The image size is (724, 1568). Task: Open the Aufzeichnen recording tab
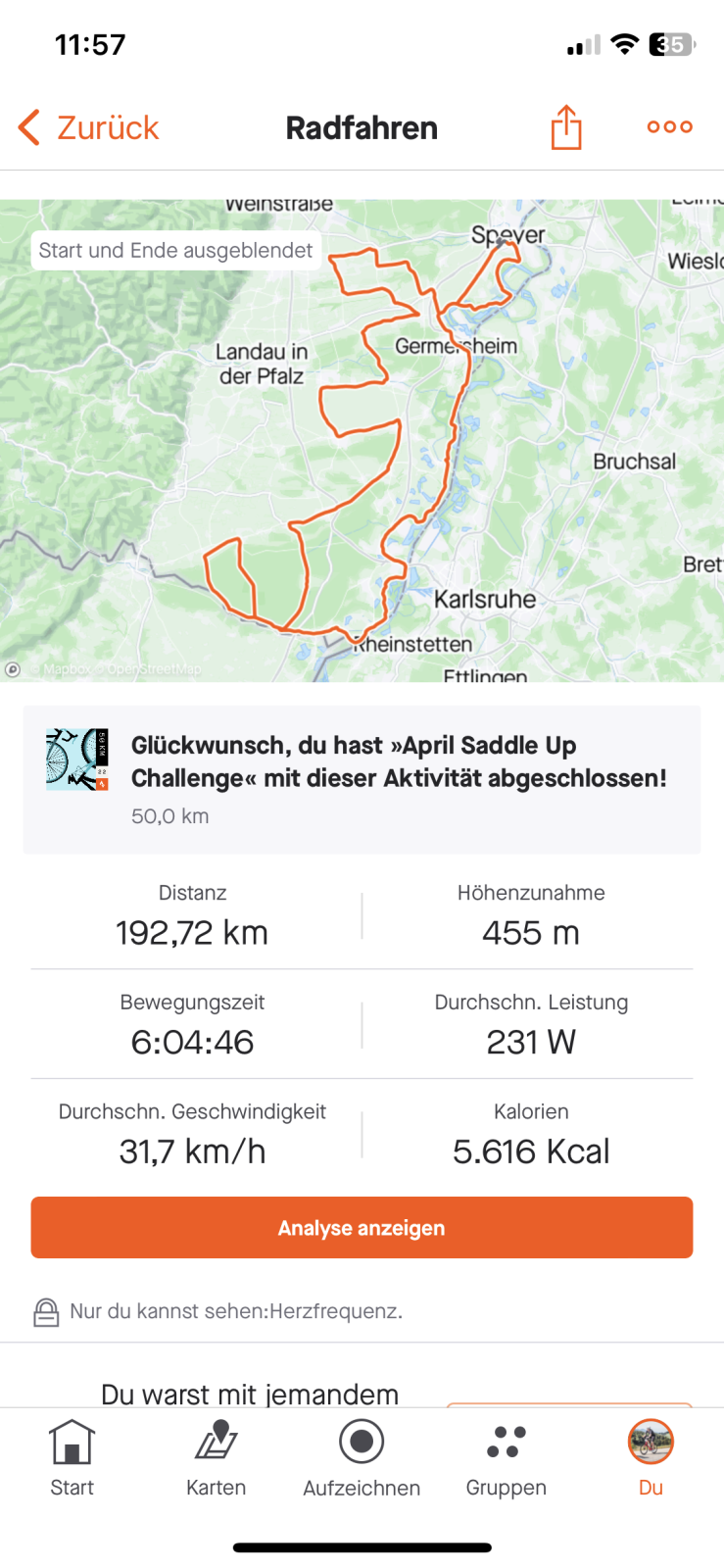[362, 1458]
